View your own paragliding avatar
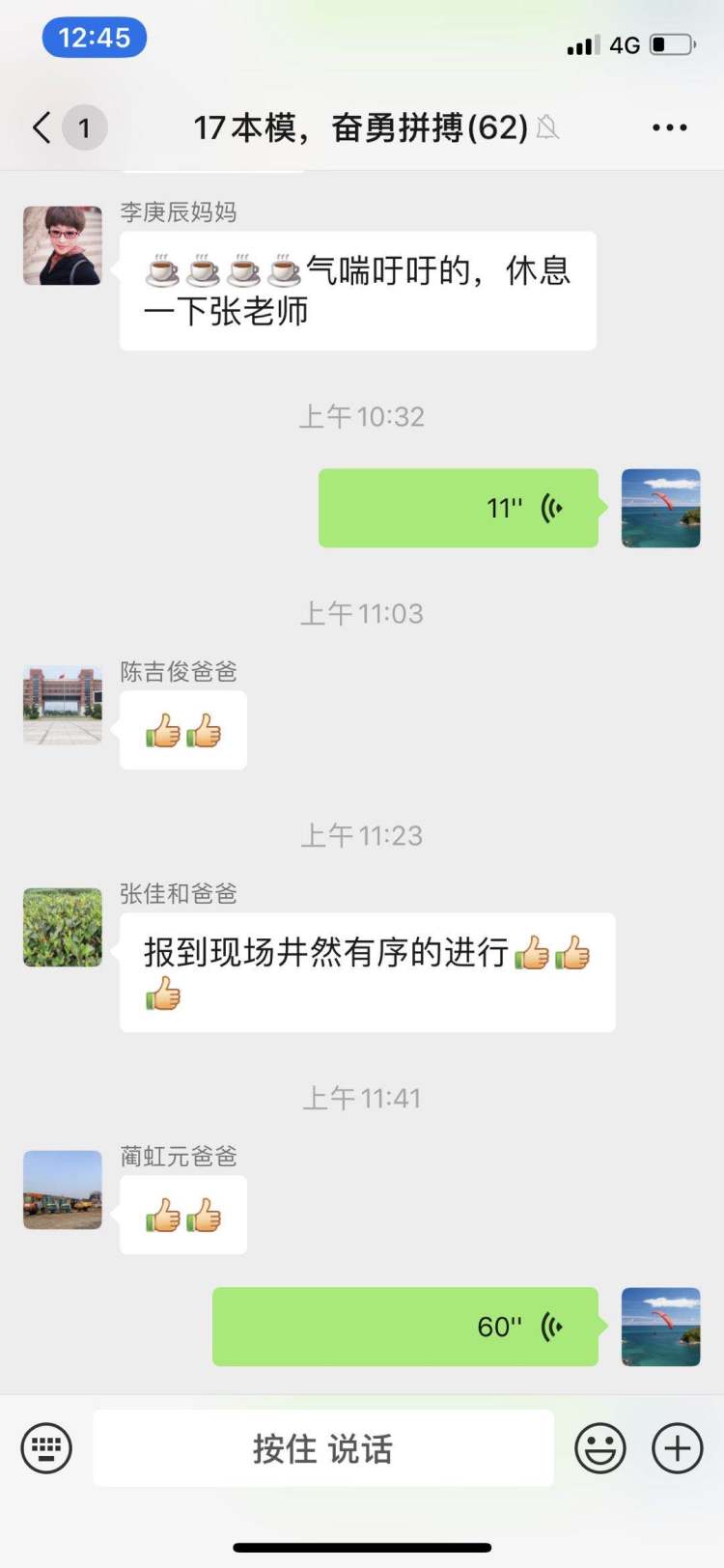 pos(660,509)
